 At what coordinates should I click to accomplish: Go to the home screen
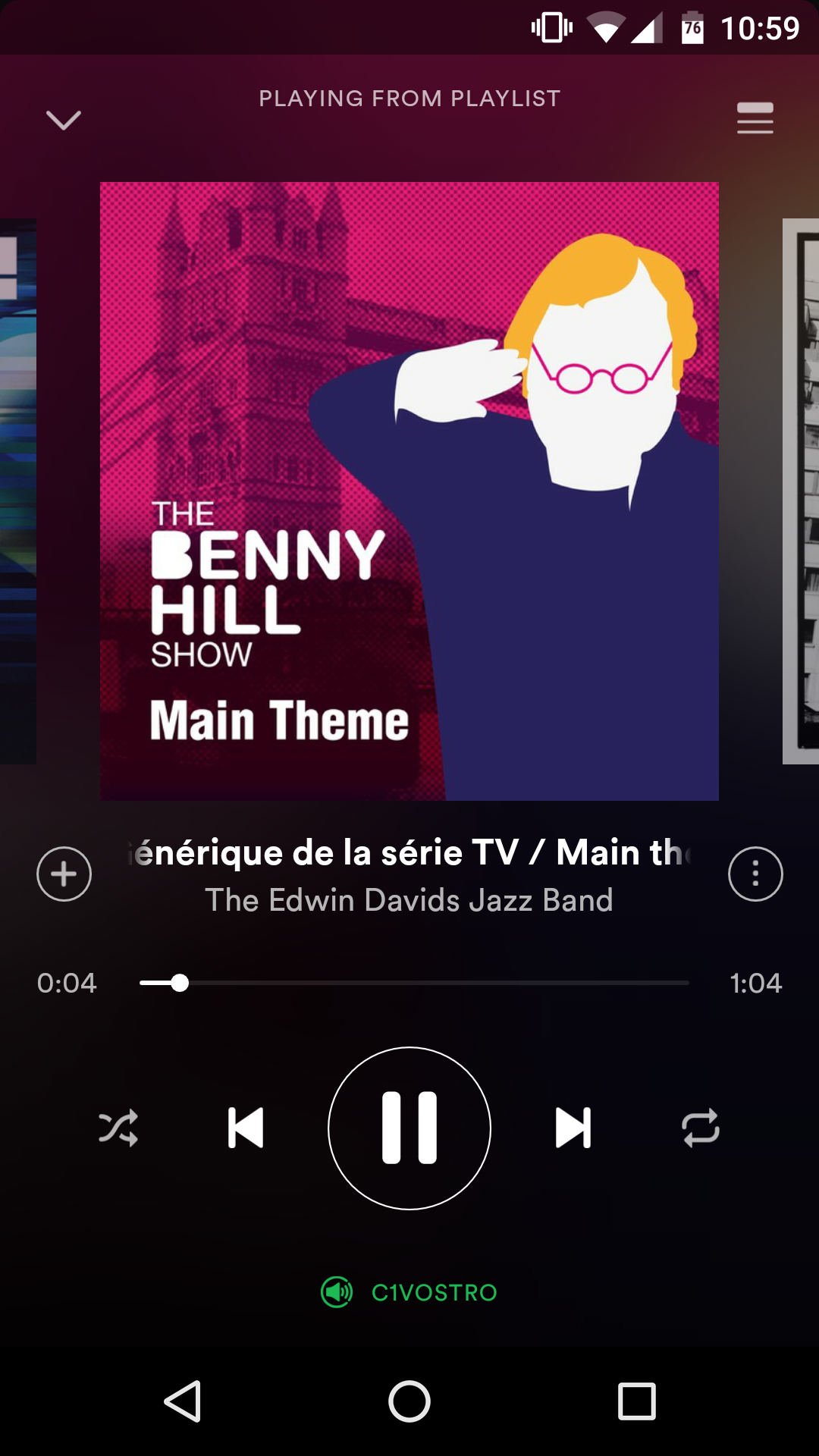coord(409,1401)
